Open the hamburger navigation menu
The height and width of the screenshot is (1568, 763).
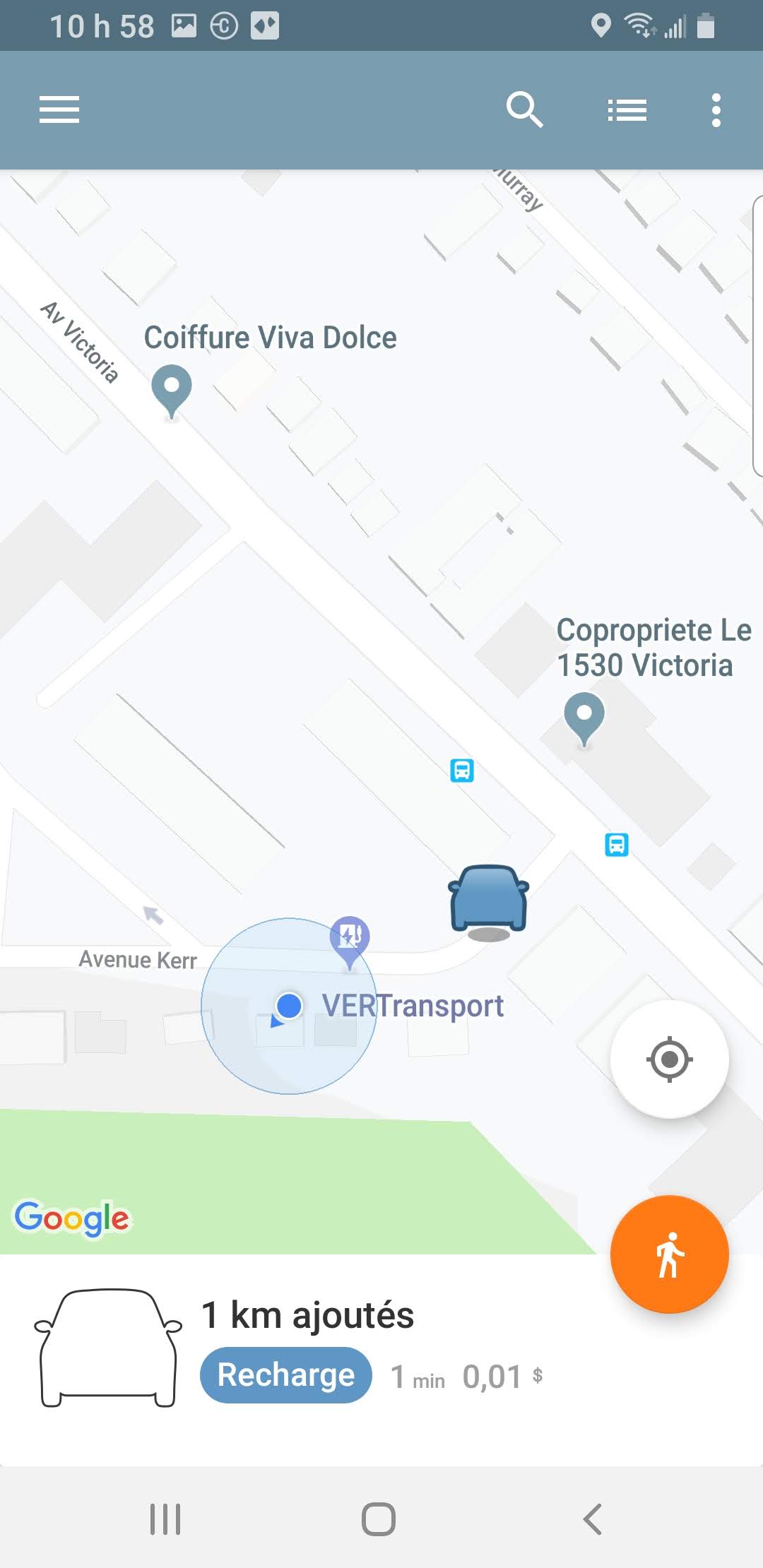59,110
